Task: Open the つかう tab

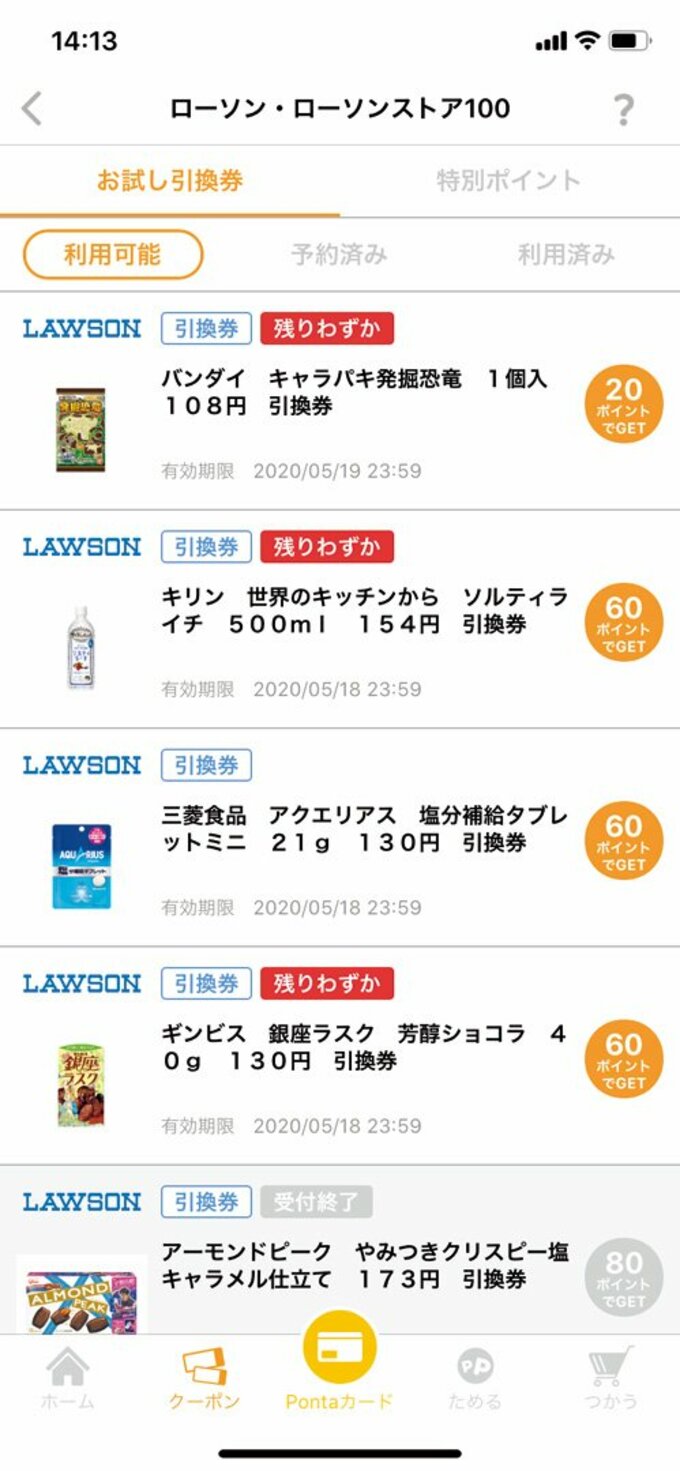Action: pyautogui.click(x=610, y=1379)
